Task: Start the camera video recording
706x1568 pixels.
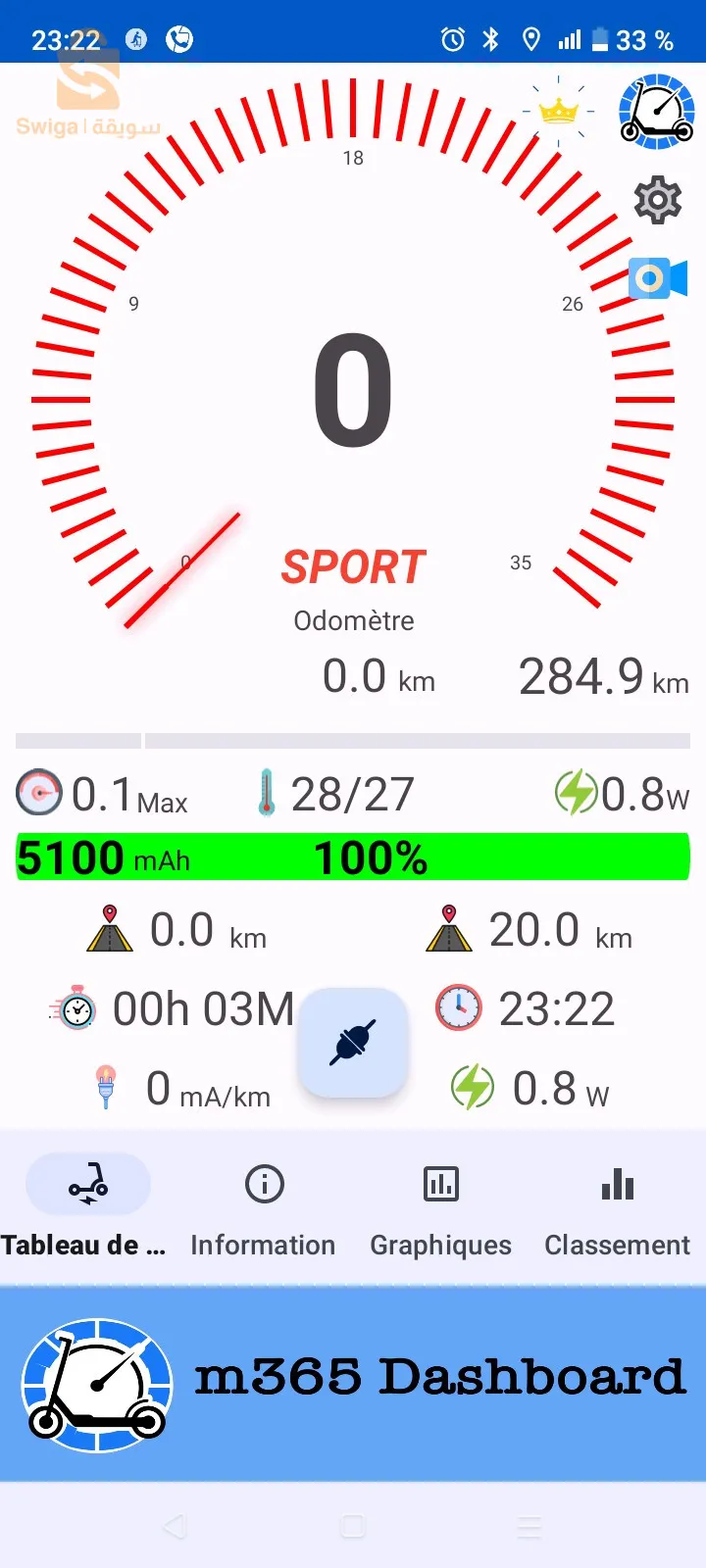Action: click(x=657, y=279)
